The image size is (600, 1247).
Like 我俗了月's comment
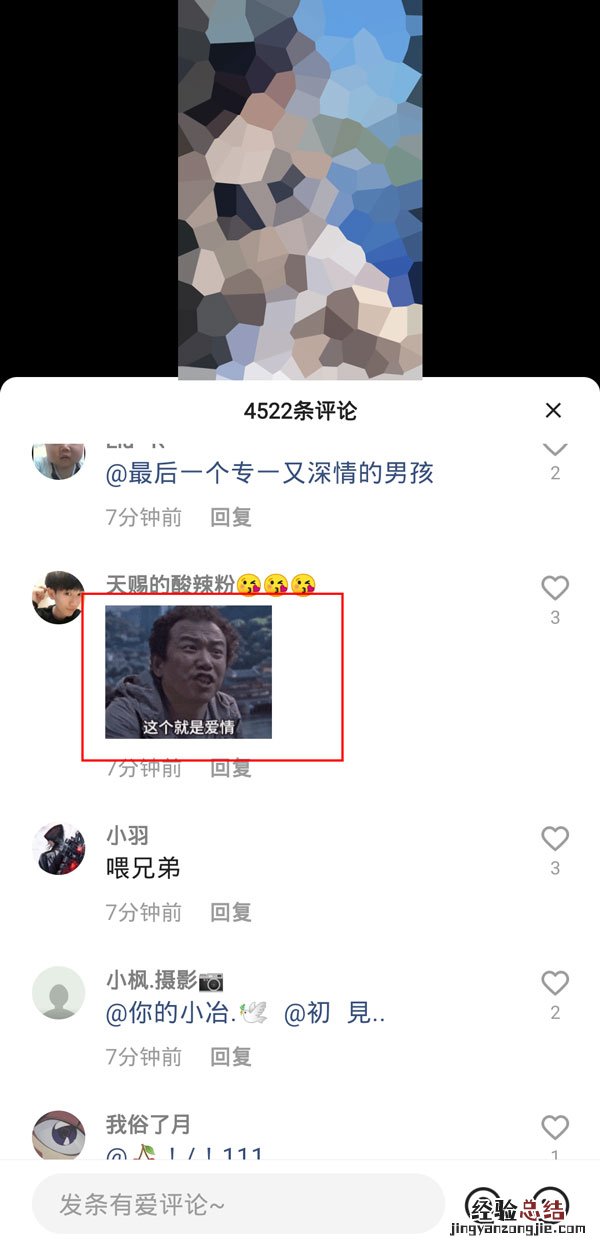point(555,1128)
